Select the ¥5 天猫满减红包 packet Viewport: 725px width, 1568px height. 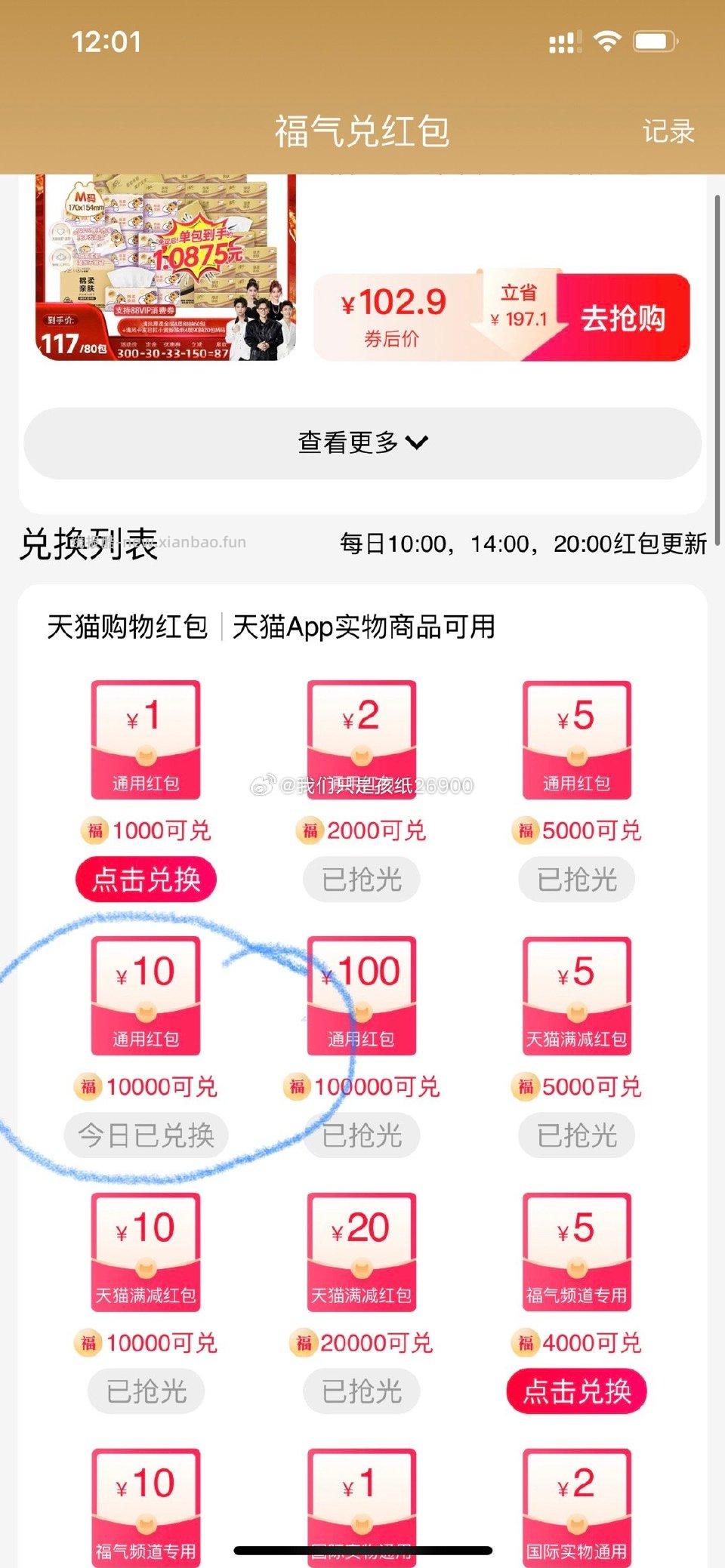(576, 993)
